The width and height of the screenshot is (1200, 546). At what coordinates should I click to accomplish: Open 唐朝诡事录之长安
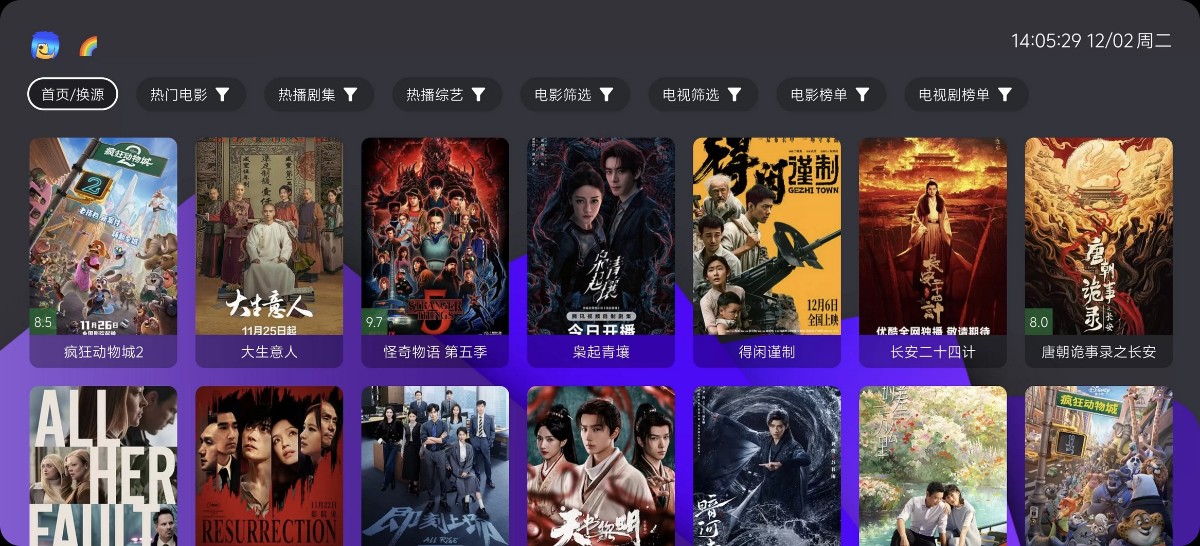pyautogui.click(x=1099, y=250)
